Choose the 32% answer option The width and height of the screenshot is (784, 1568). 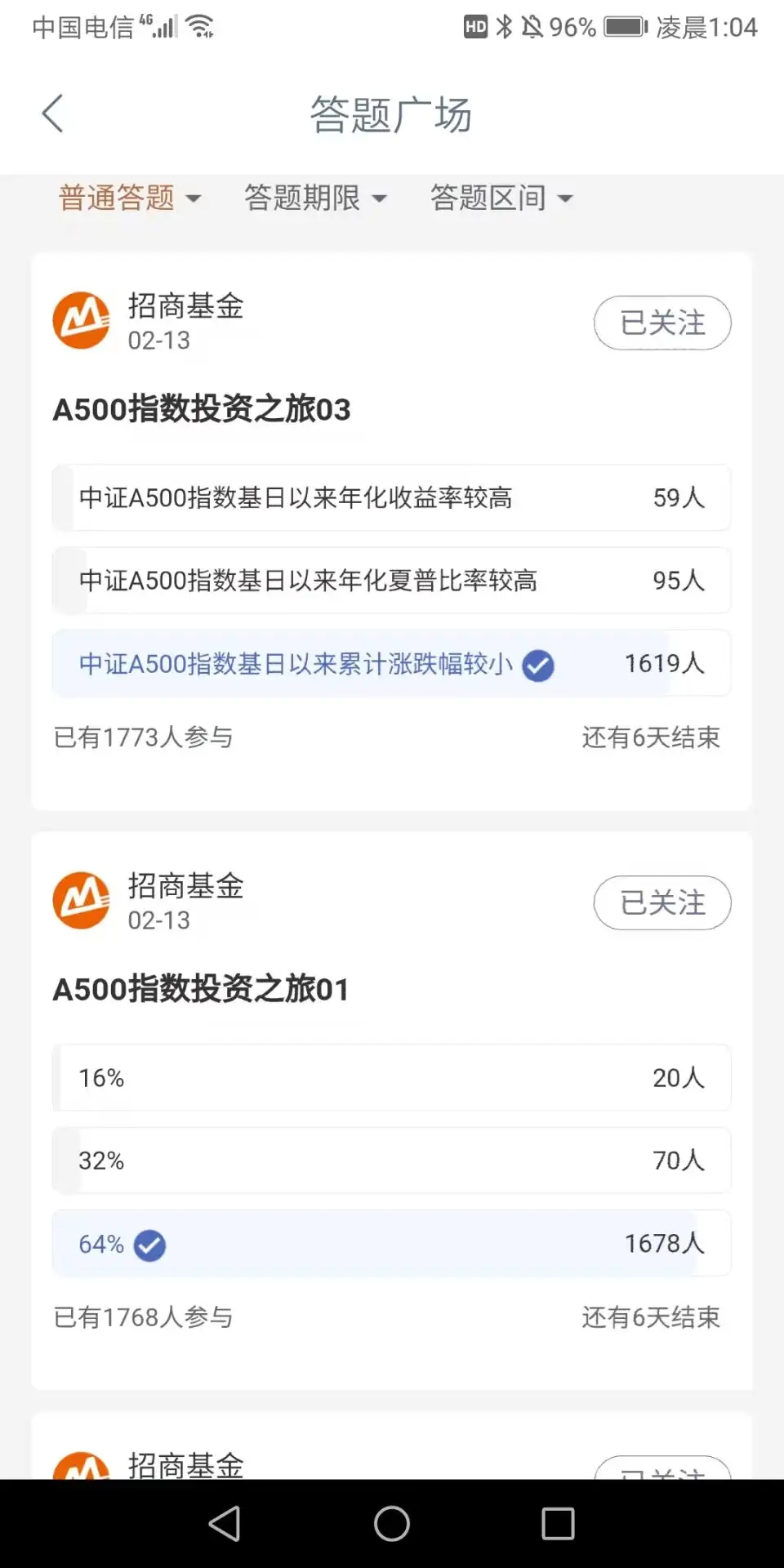point(391,1160)
